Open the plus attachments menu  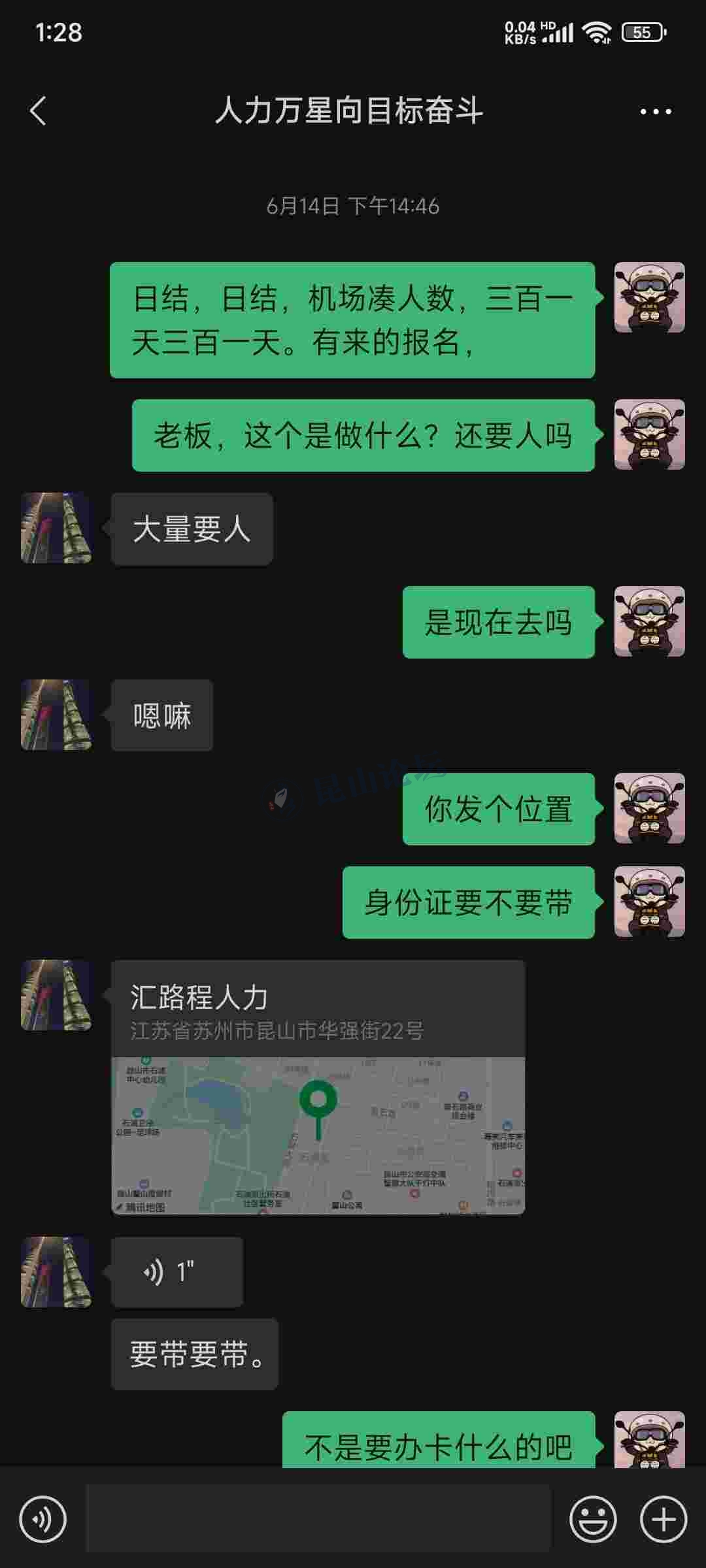click(663, 1519)
